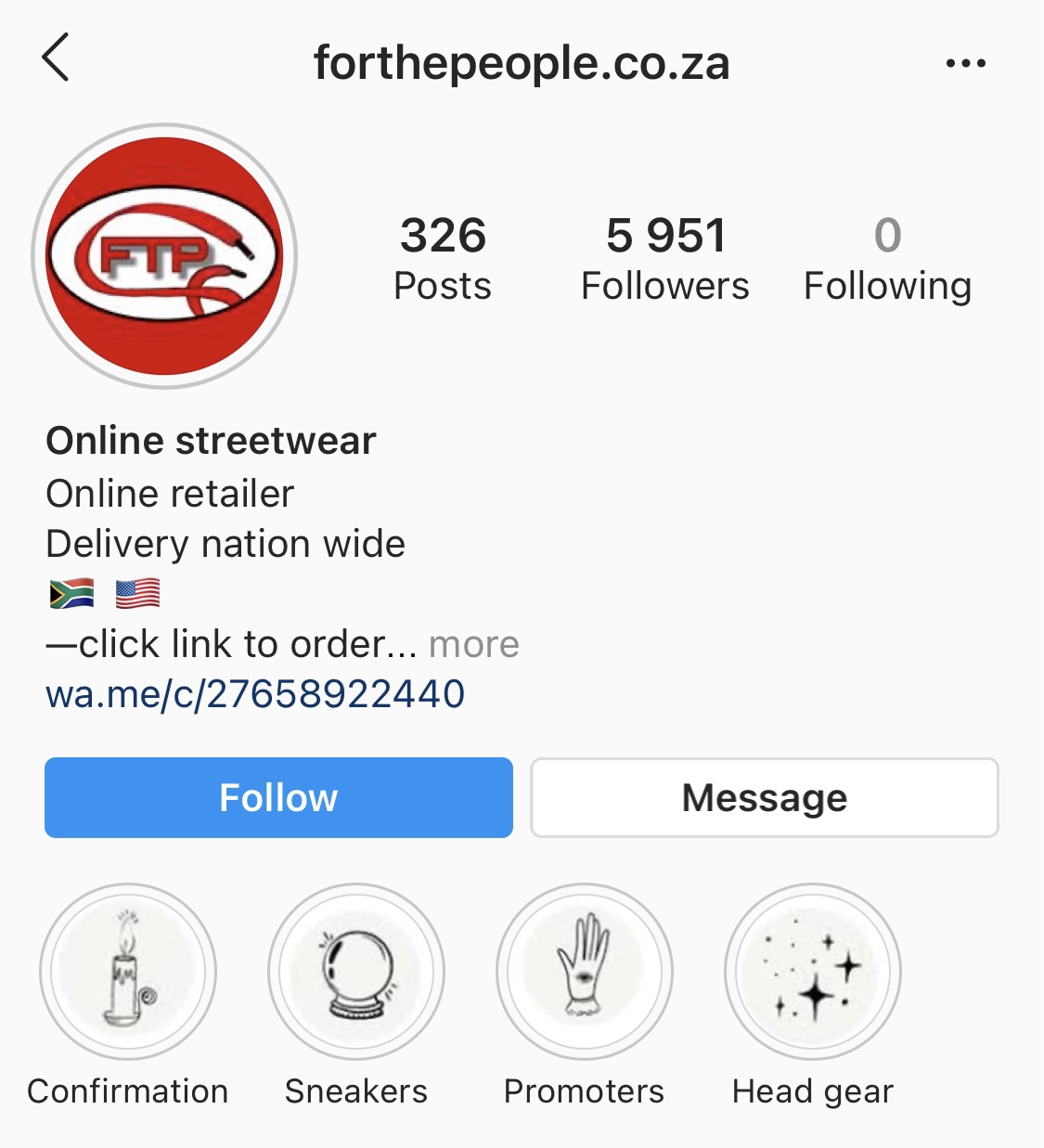The height and width of the screenshot is (1148, 1044).
Task: Open the three-dot options menu
Action: pos(965,63)
